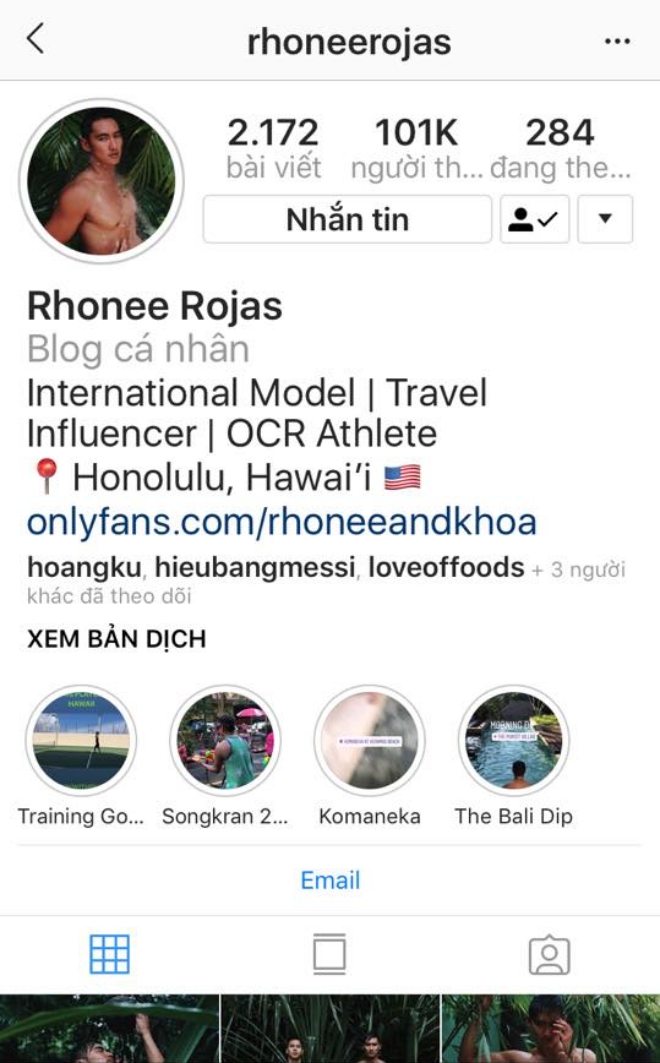This screenshot has width=660, height=1063.
Task: Open The Bali Dip highlight
Action: click(x=514, y=741)
